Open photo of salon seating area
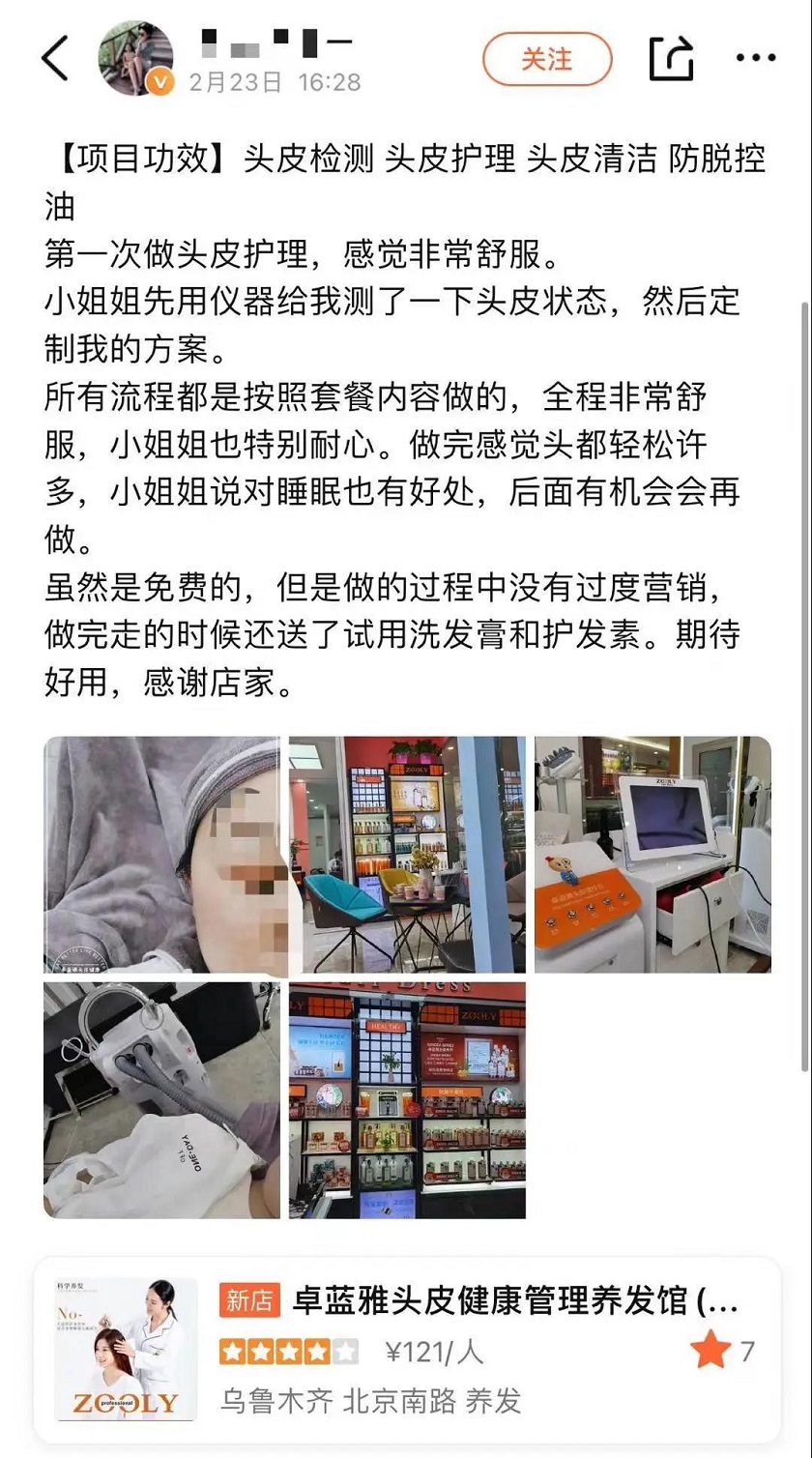The image size is (812, 1458). (x=407, y=854)
